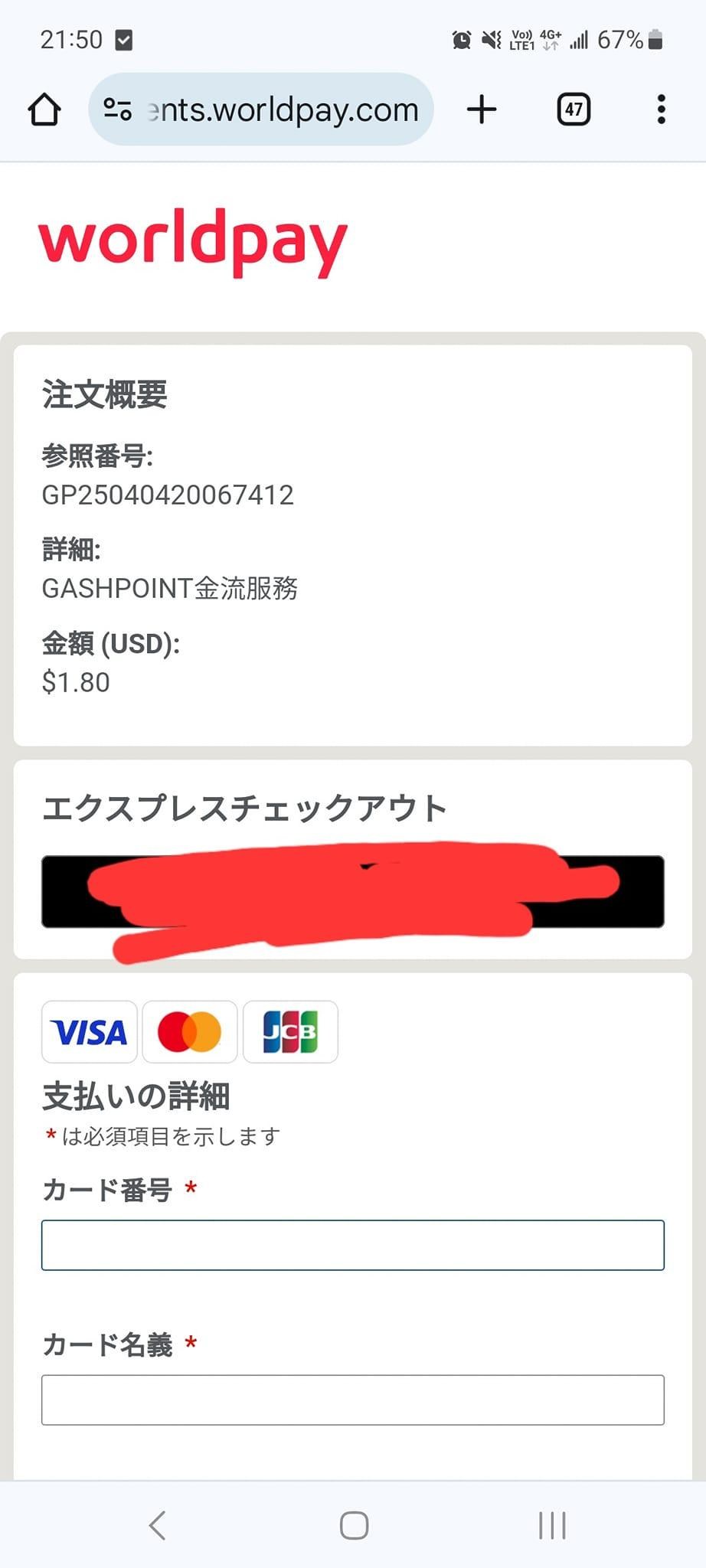Tap the cardholder name input field

click(353, 1400)
